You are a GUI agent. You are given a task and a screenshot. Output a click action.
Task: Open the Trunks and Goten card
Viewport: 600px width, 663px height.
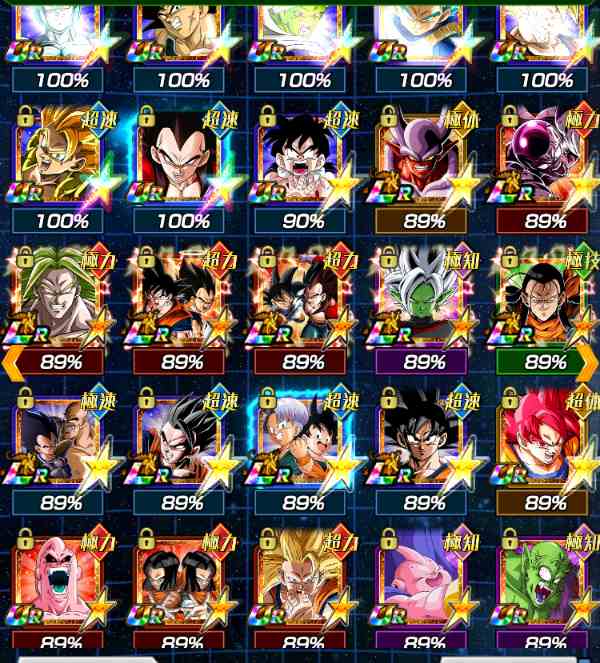[303, 440]
